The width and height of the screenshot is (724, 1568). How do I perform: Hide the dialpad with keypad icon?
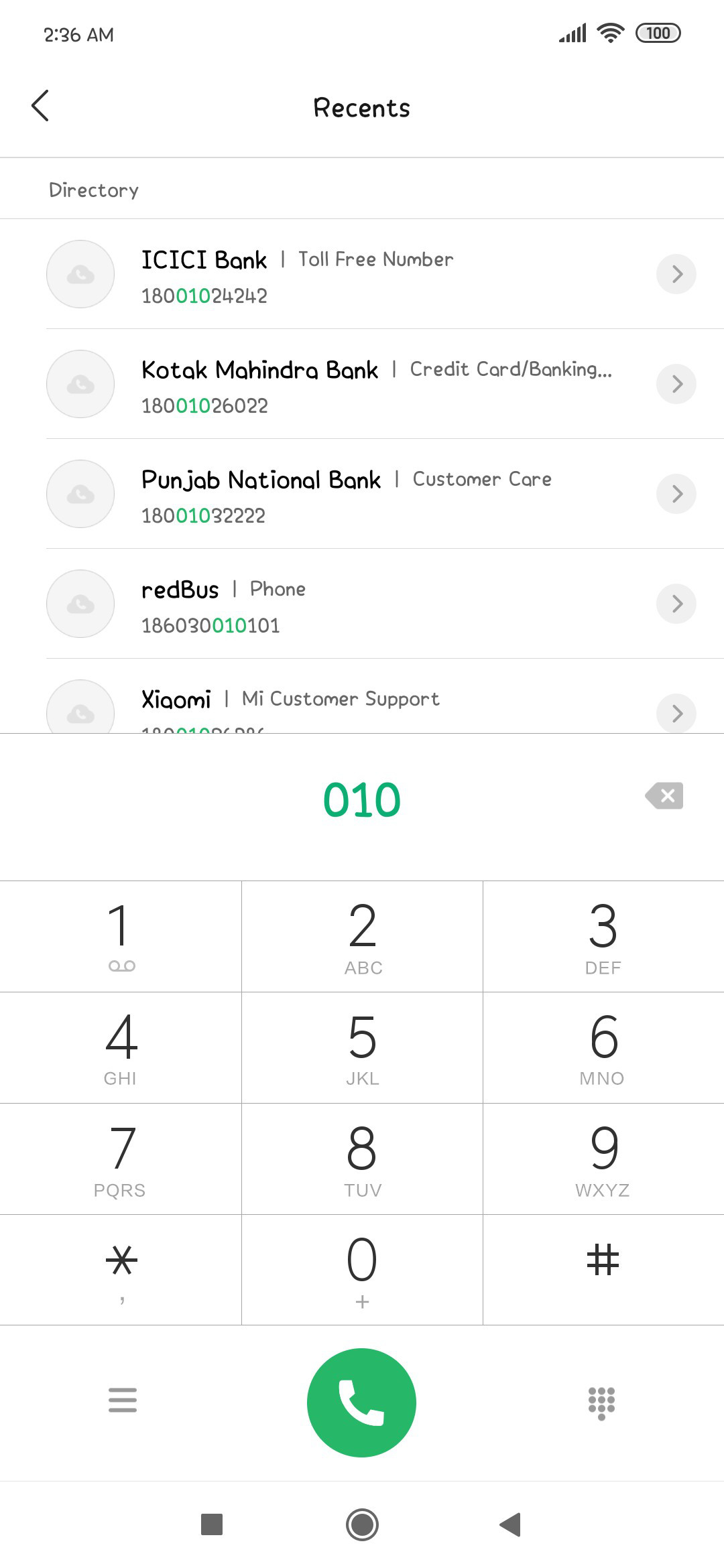[601, 1402]
